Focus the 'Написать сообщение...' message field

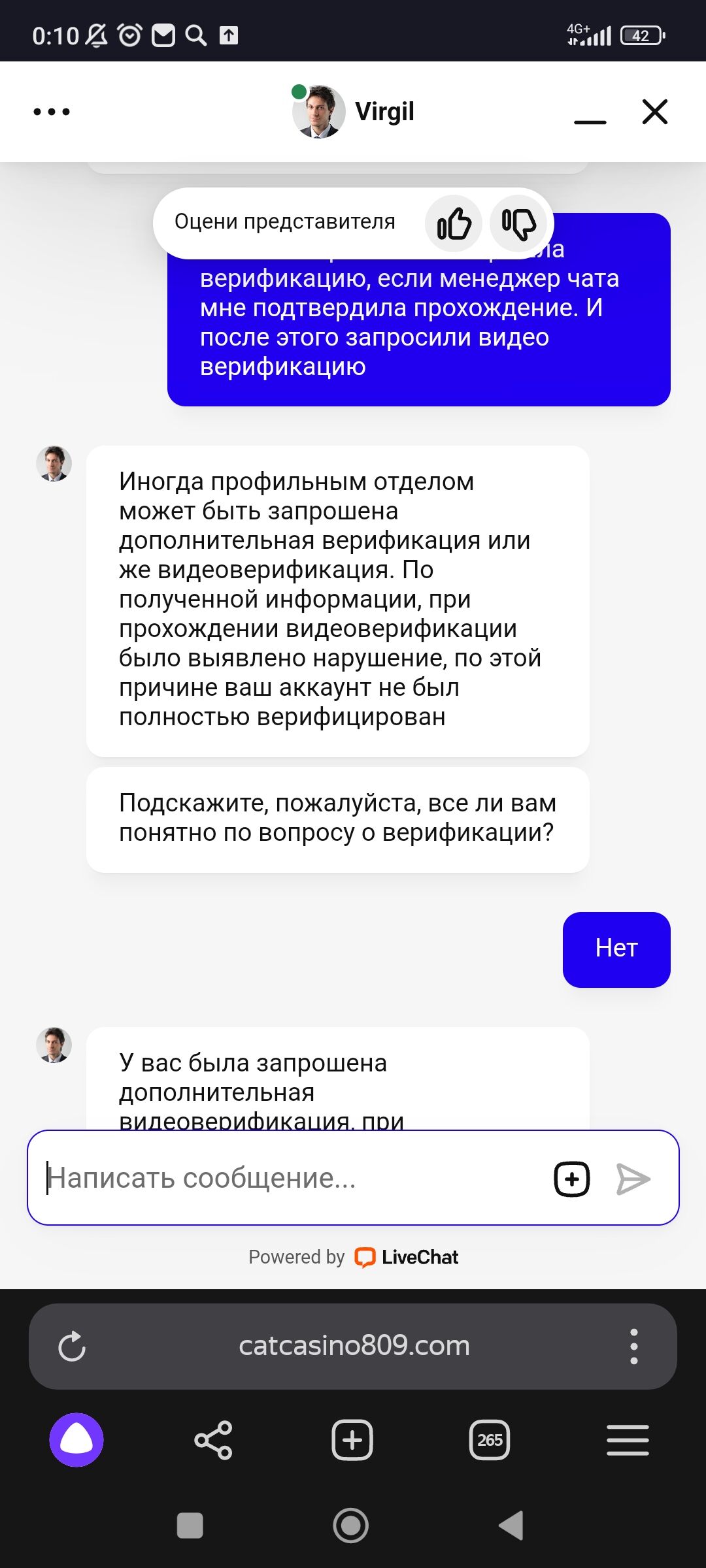(288, 1178)
